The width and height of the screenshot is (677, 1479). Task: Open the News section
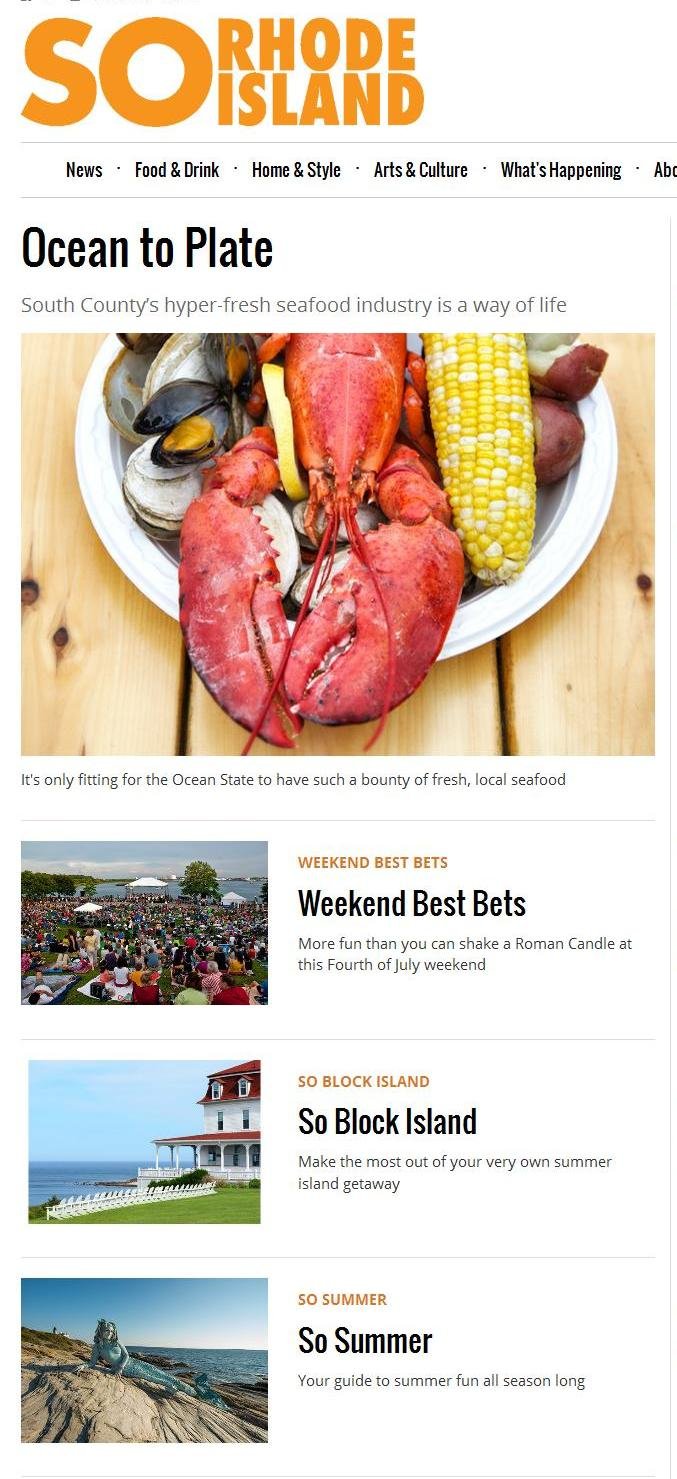(84, 170)
